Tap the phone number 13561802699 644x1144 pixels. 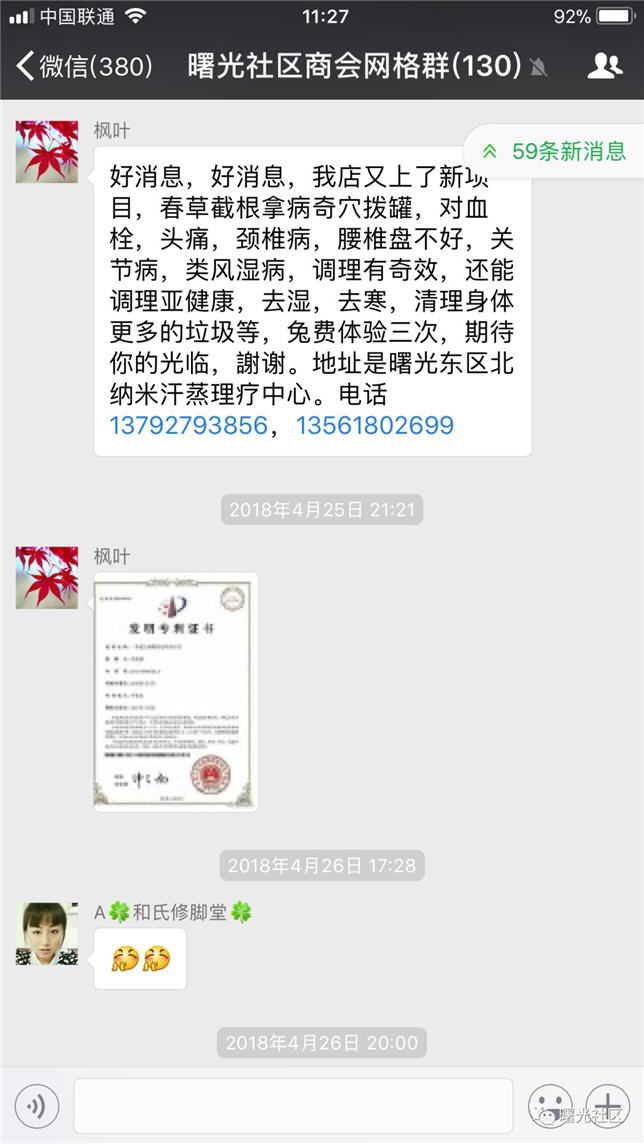(x=375, y=425)
